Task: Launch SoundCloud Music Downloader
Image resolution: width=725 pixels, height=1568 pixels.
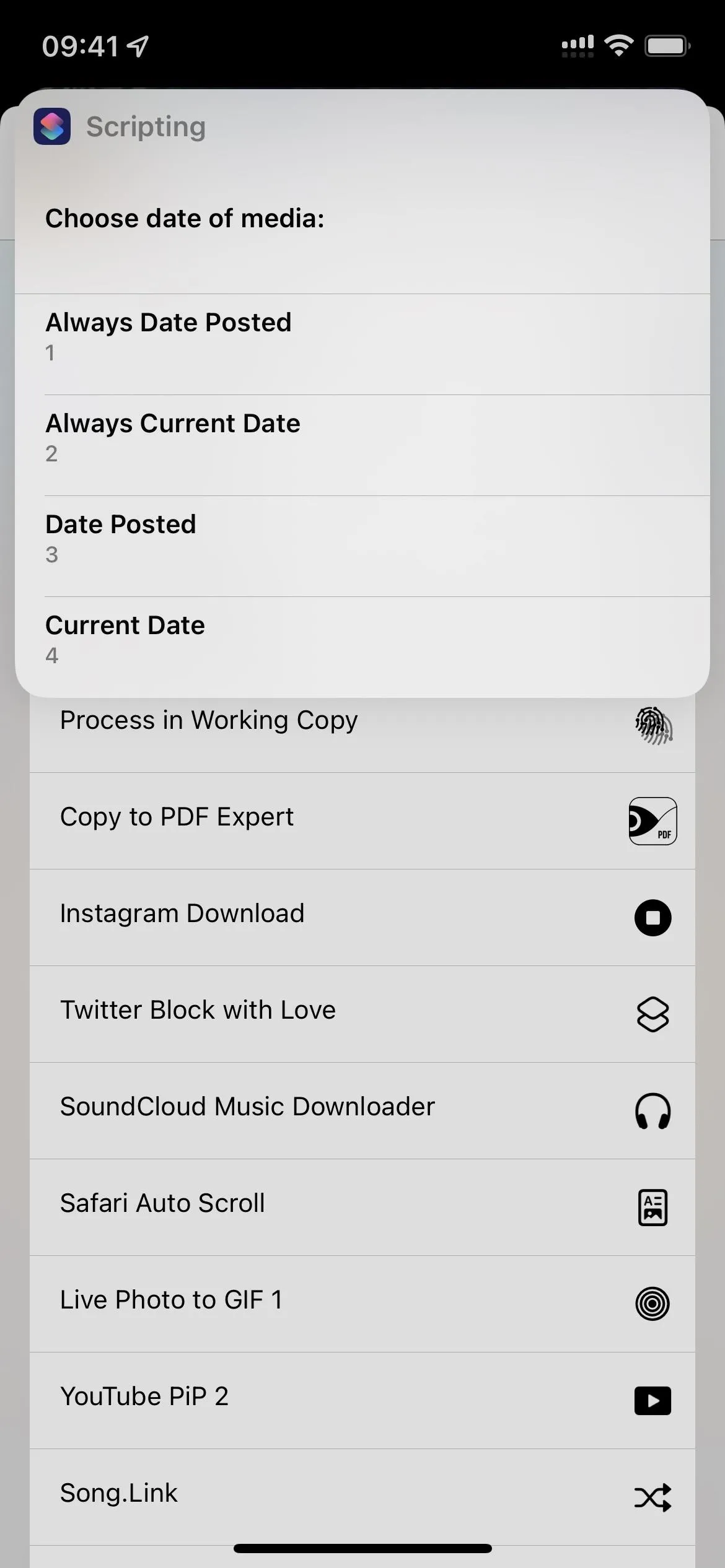Action: tap(362, 1110)
